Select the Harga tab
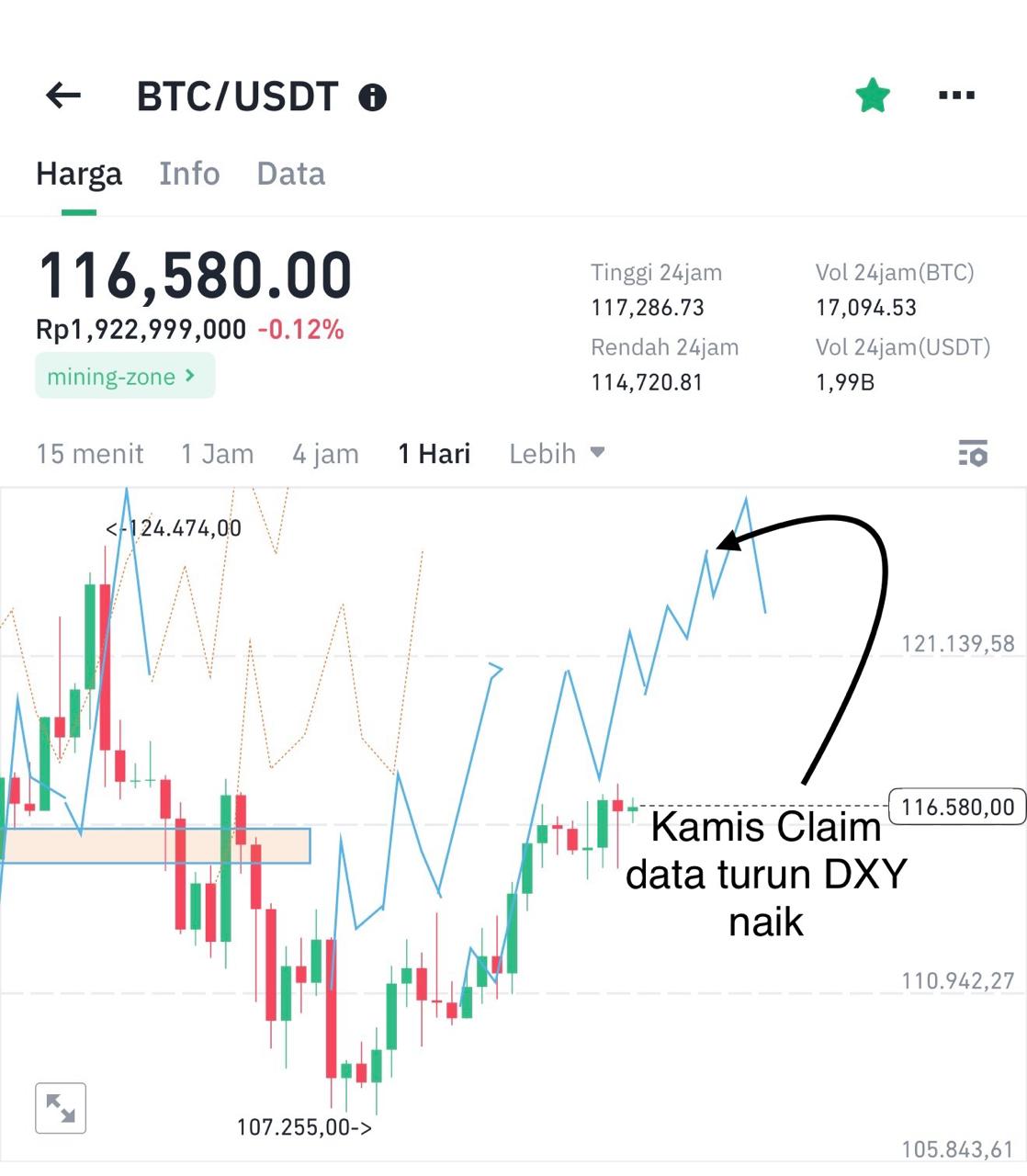 pyautogui.click(x=79, y=174)
